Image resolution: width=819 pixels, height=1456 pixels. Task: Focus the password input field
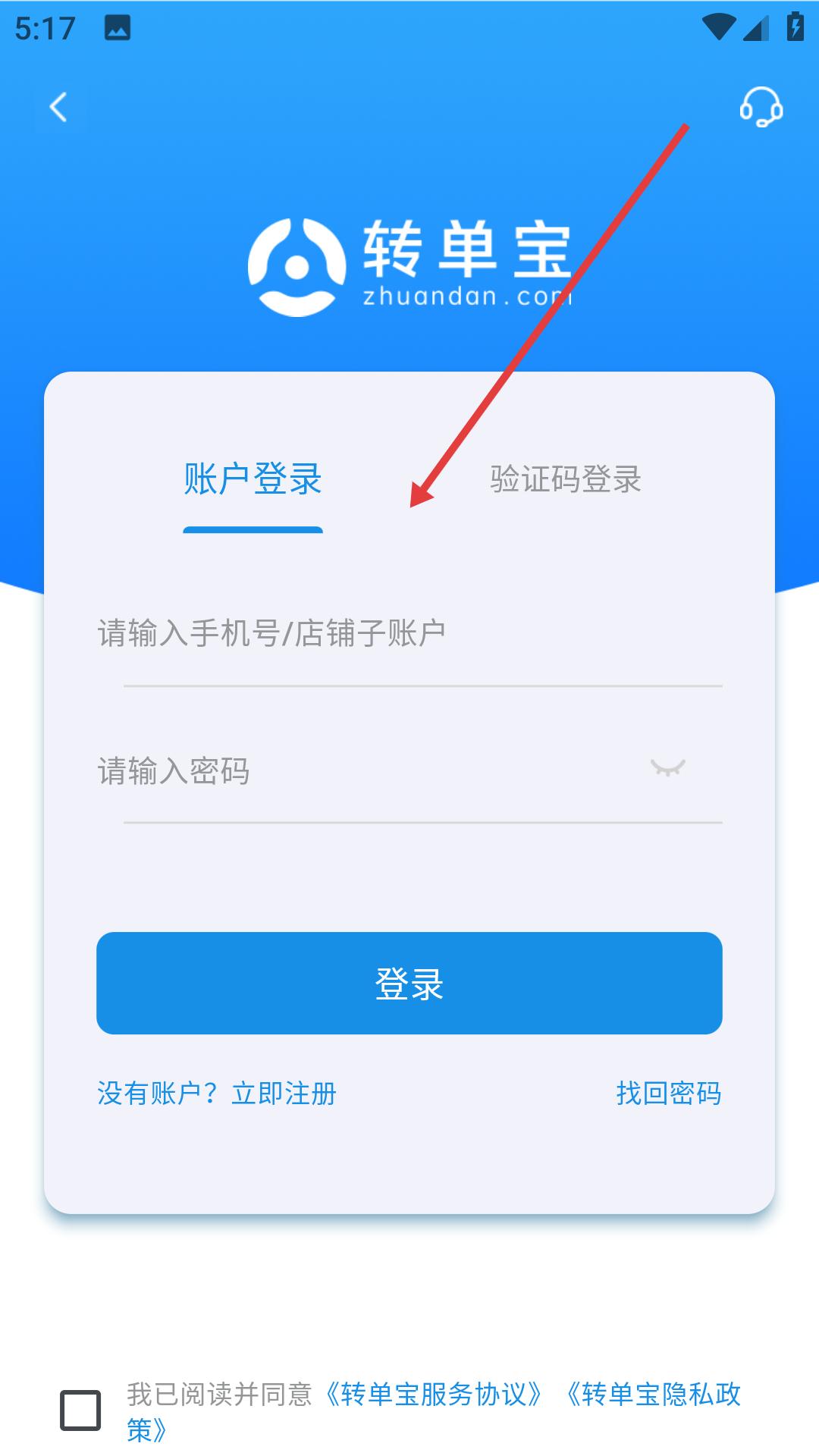pyautogui.click(x=364, y=771)
